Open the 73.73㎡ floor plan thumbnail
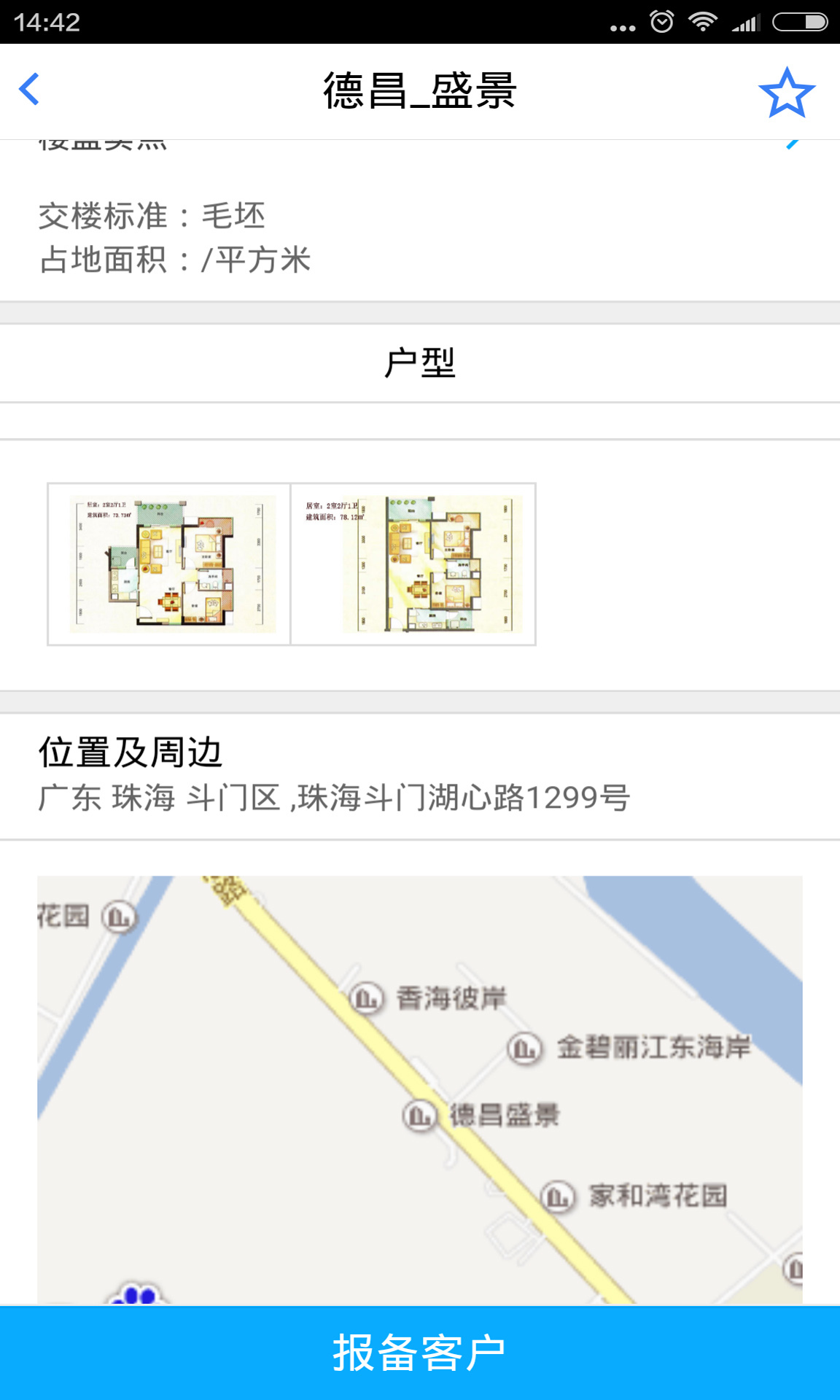The image size is (840, 1400). (169, 564)
